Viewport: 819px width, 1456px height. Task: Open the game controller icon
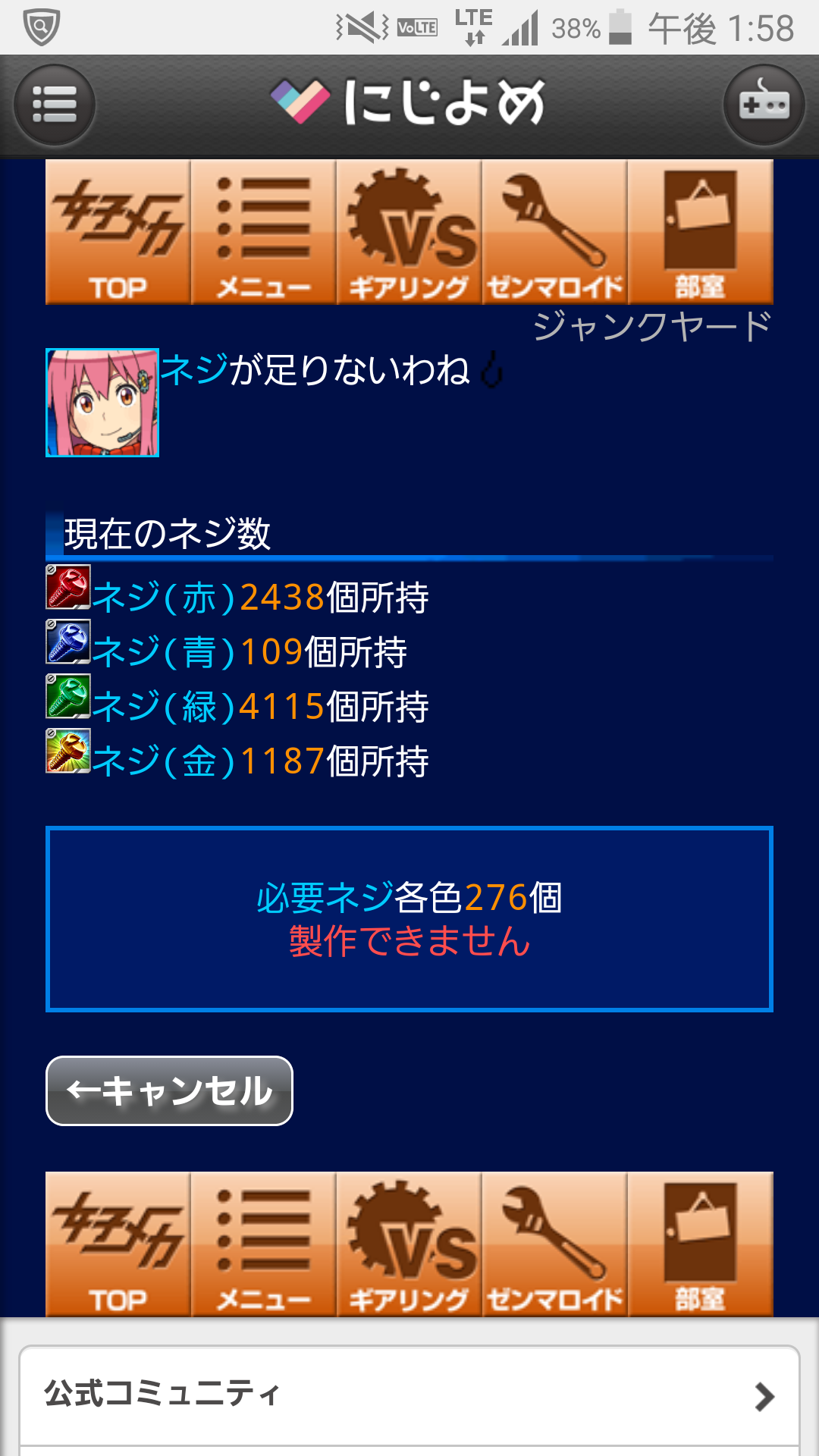pyautogui.click(x=764, y=105)
